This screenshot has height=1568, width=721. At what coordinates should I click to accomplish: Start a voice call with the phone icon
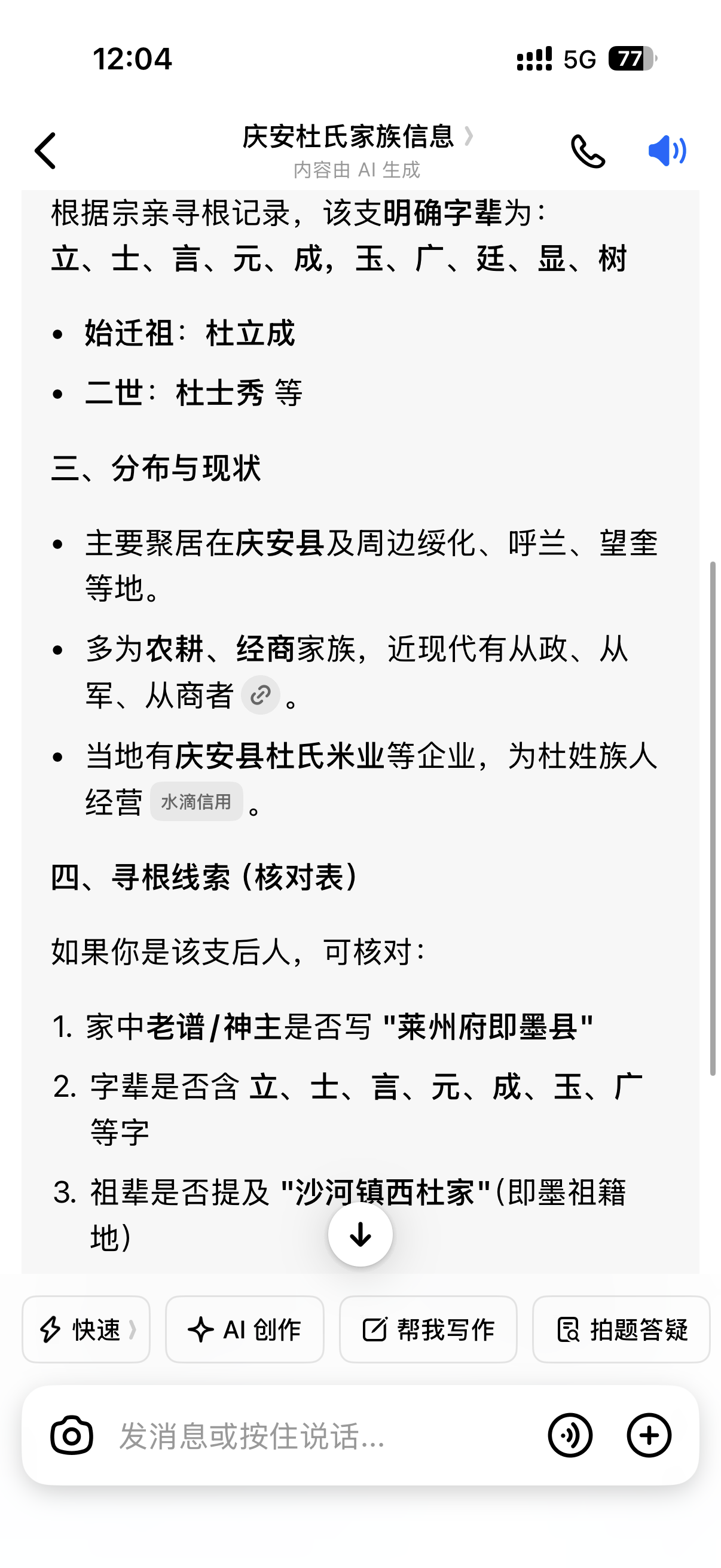(587, 151)
